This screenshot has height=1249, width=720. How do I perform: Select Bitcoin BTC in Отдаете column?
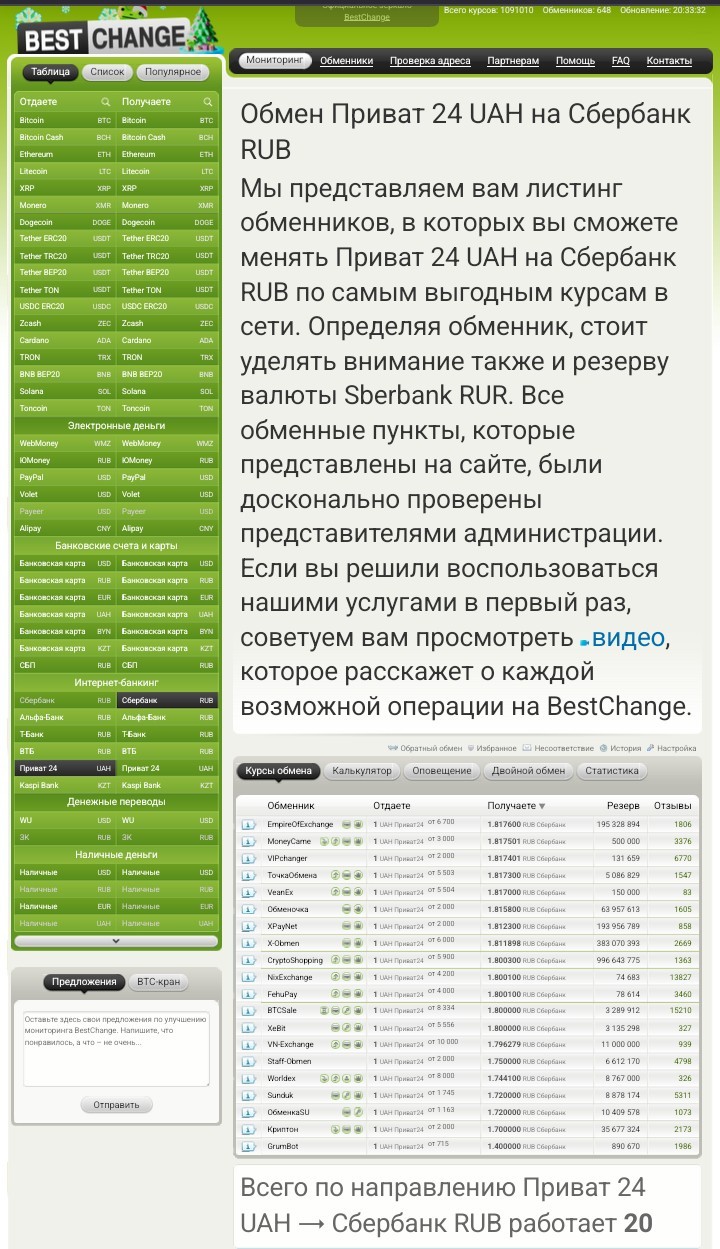(x=65, y=120)
